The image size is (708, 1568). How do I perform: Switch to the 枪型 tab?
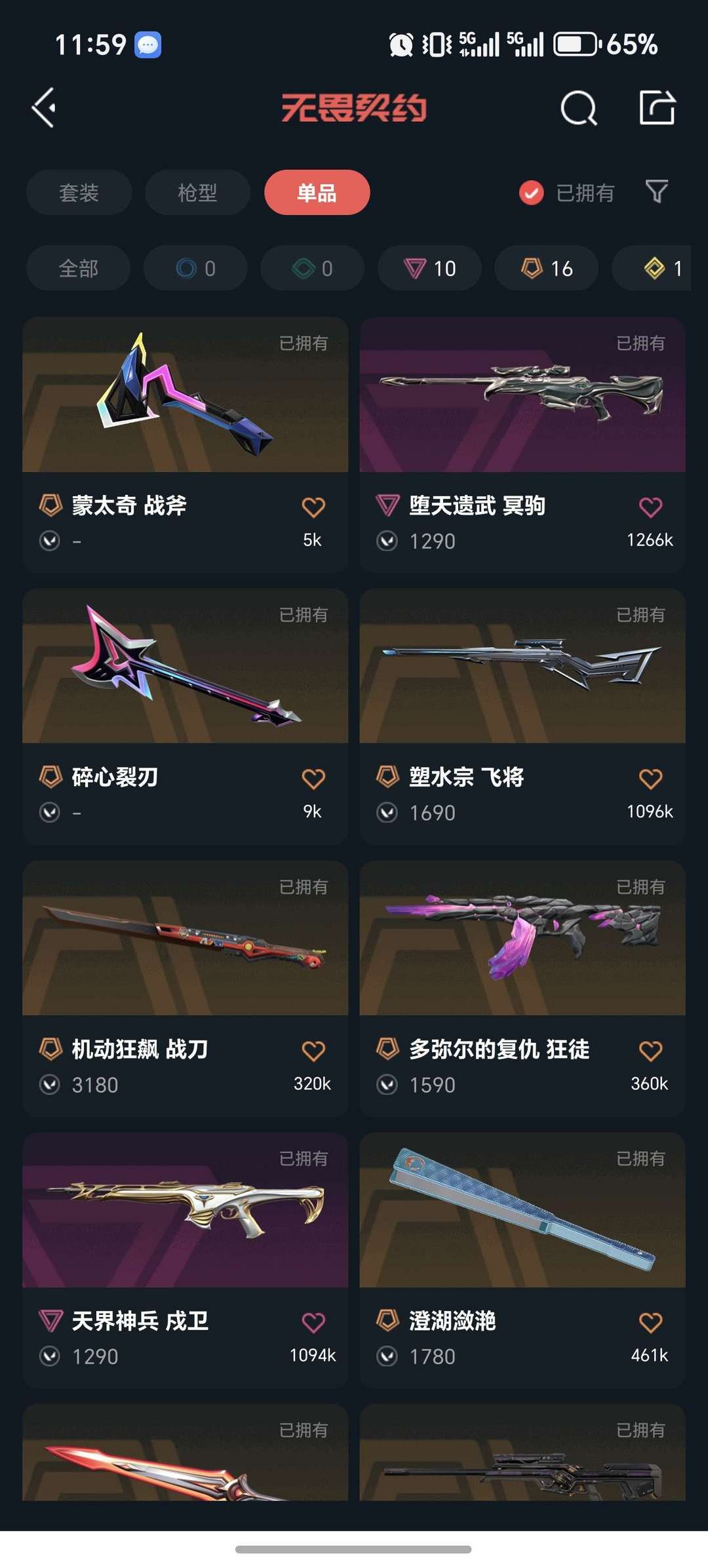pos(196,192)
